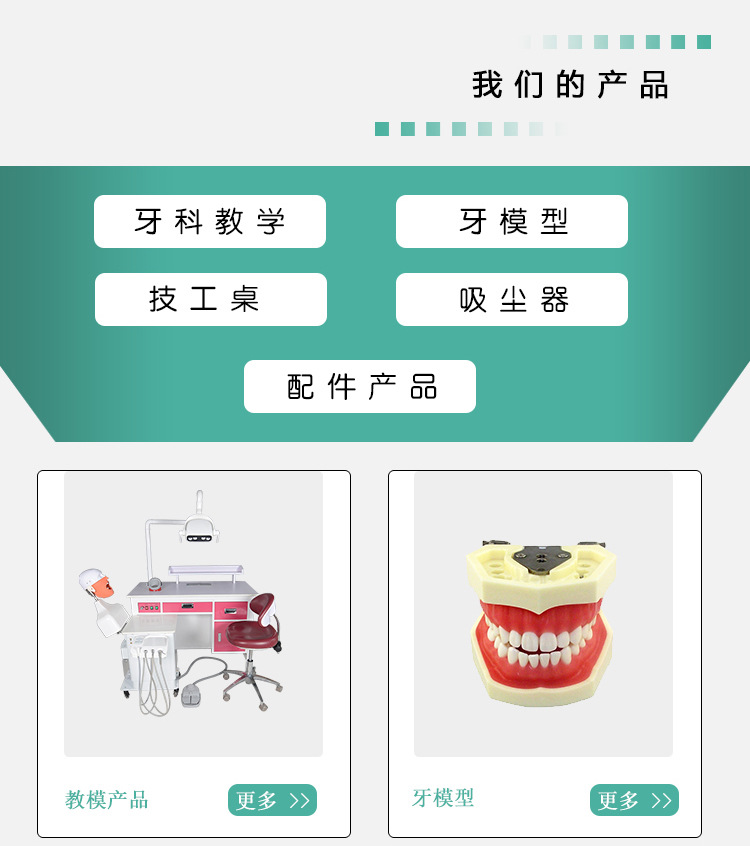Image resolution: width=750 pixels, height=846 pixels.
Task: View the 牙模型 product card
Action: click(x=543, y=614)
